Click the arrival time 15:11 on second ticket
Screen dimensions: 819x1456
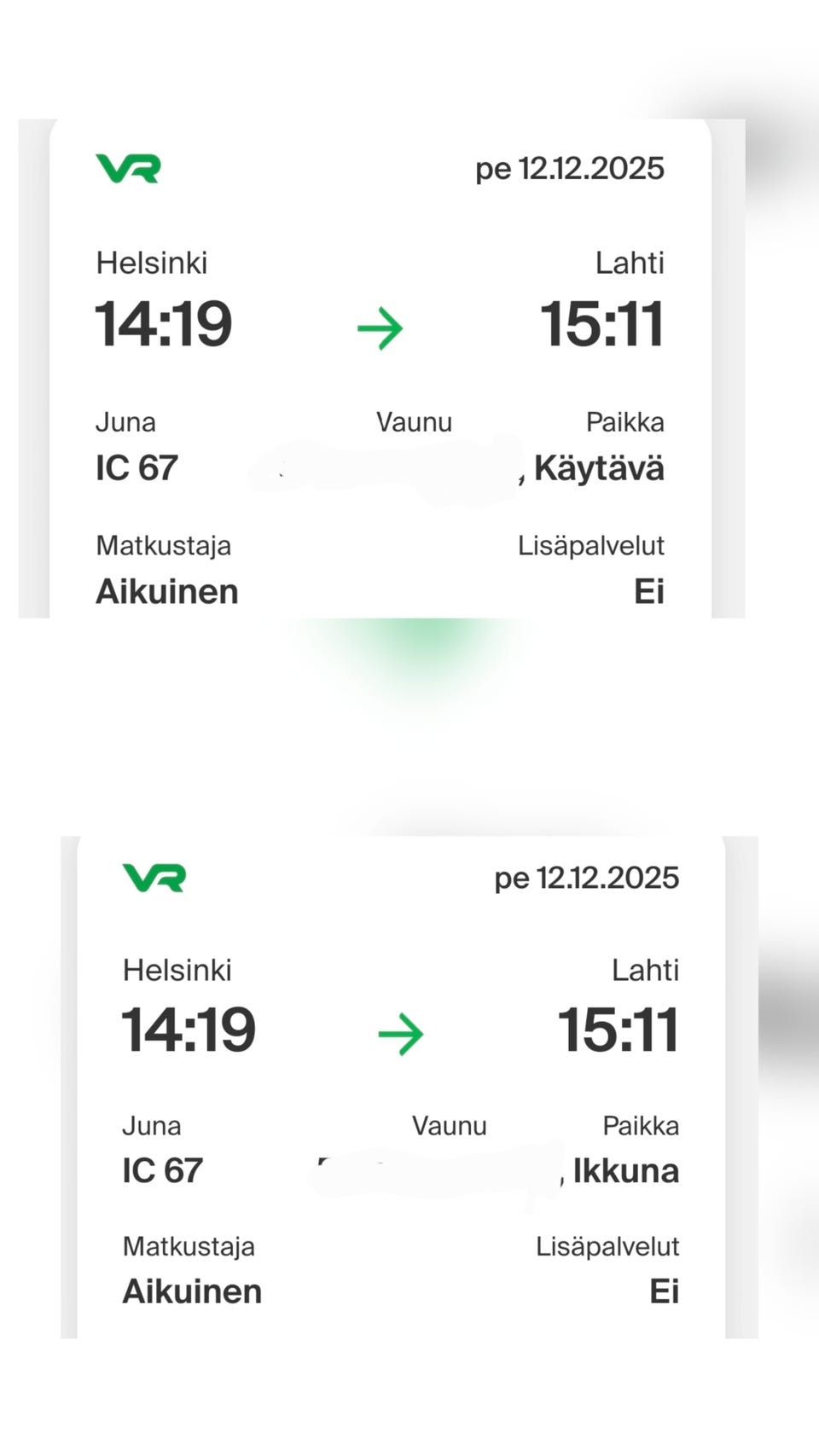pyautogui.click(x=617, y=1030)
